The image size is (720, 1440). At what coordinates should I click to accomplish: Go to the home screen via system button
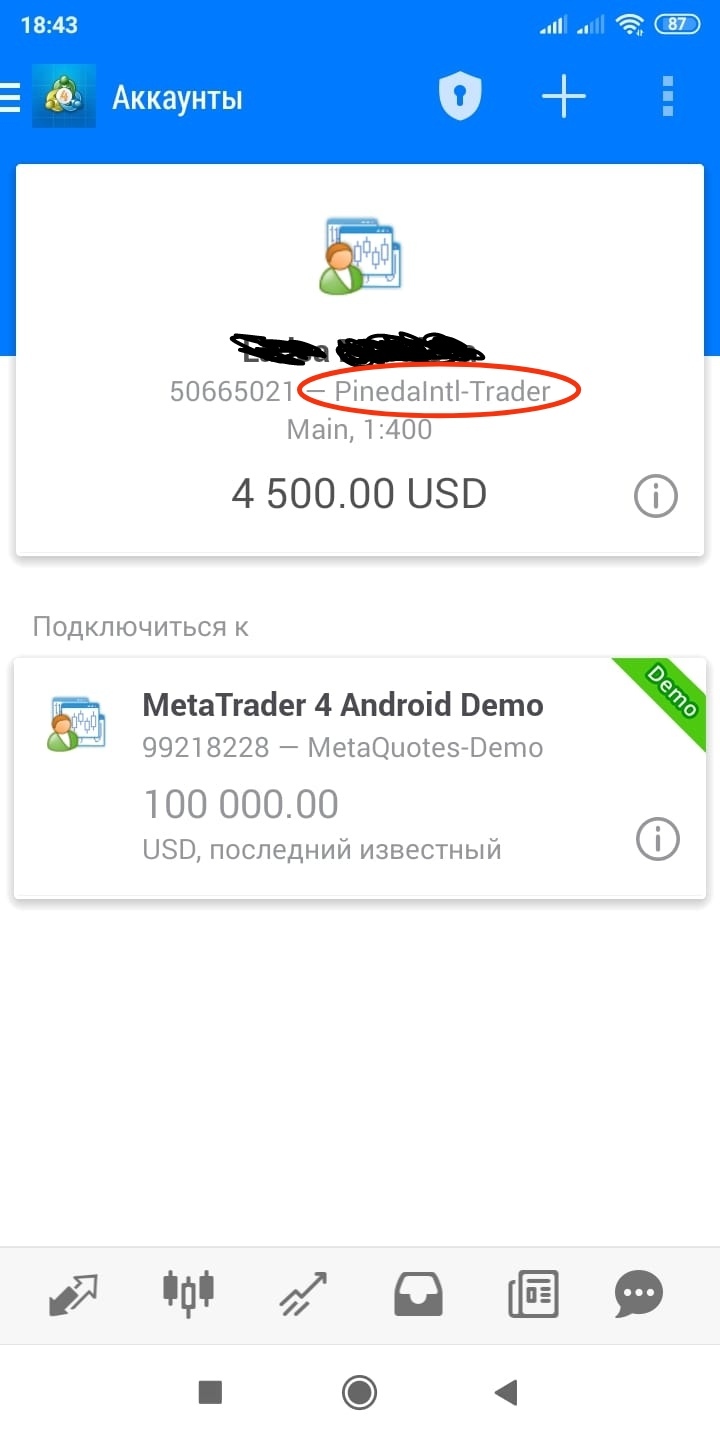pyautogui.click(x=359, y=1392)
